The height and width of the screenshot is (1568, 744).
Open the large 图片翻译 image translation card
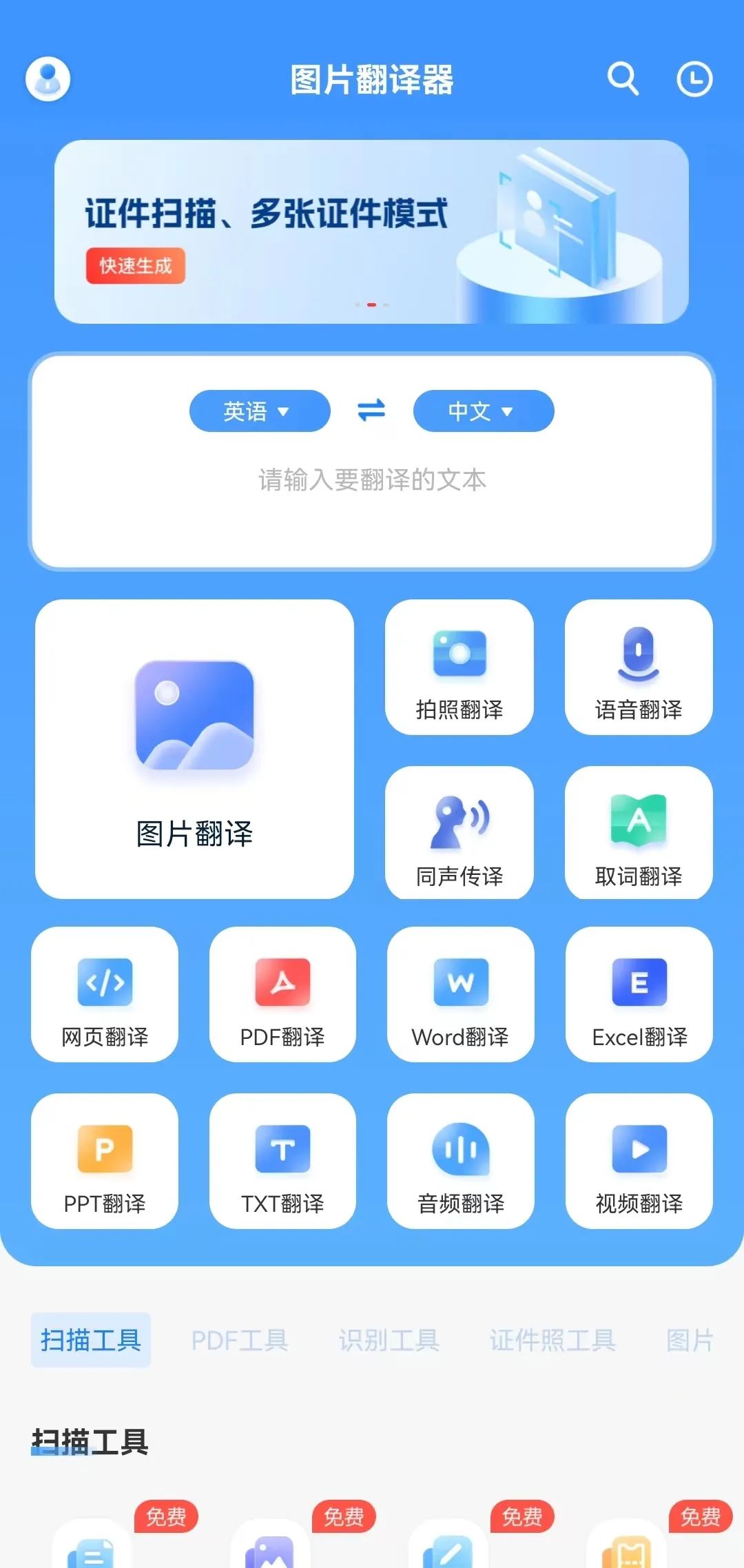tap(195, 747)
